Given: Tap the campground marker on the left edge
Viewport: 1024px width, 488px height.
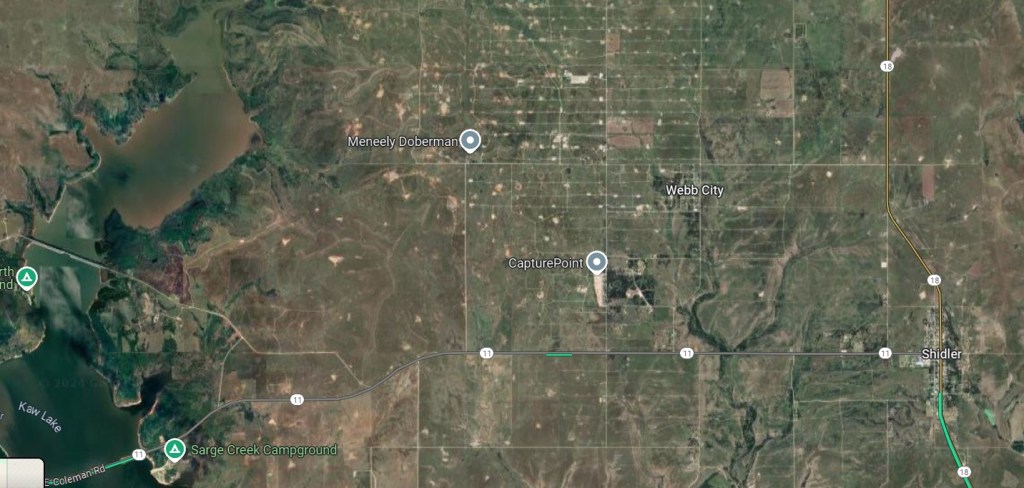Looking at the screenshot, I should [x=27, y=277].
